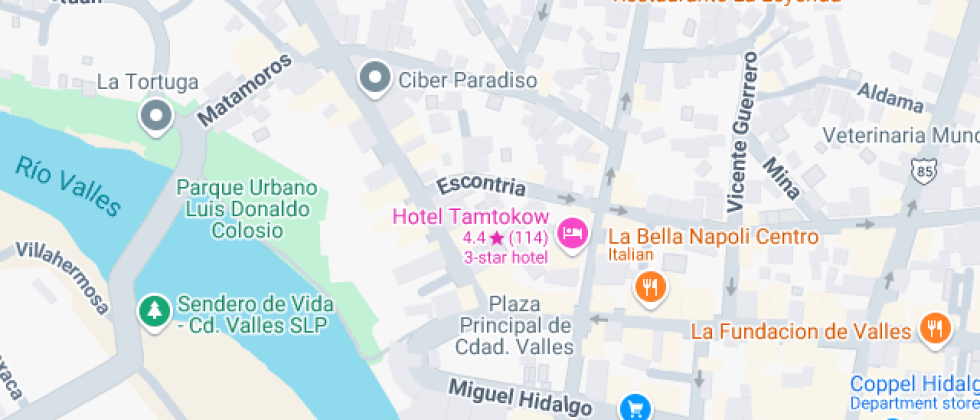Image resolution: width=980 pixels, height=420 pixels.
Task: Tap the La Tortuga map pin
Action: (157, 115)
